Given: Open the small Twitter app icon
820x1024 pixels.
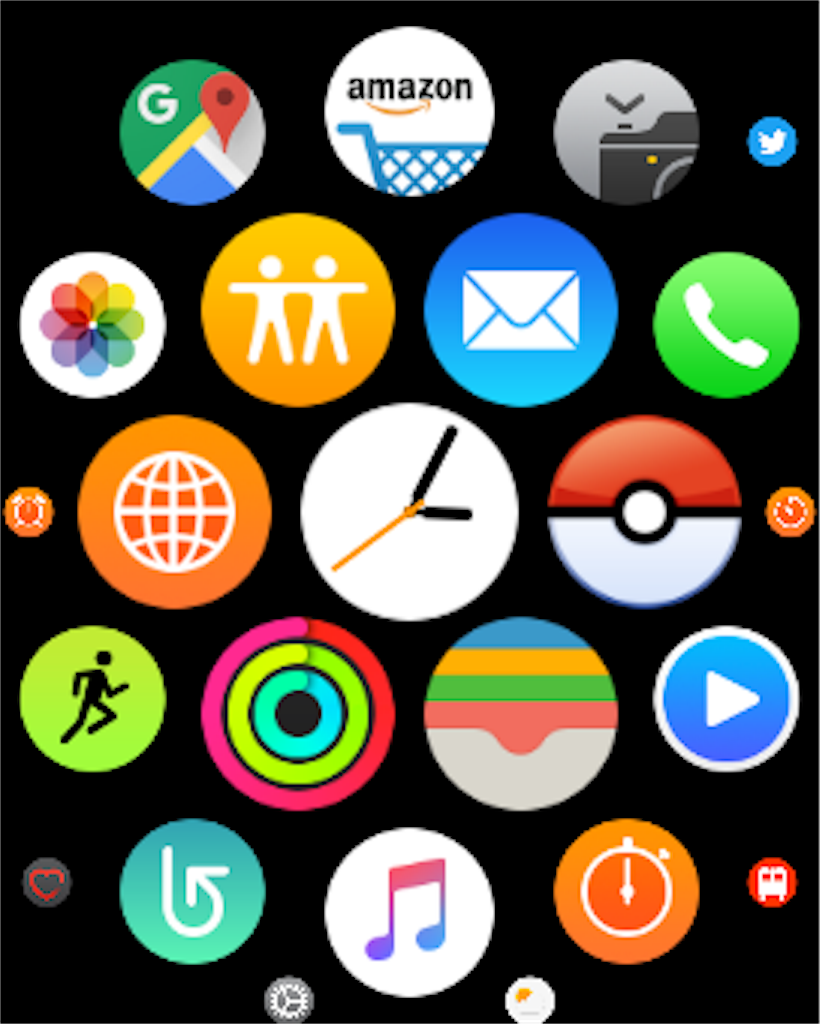Looking at the screenshot, I should point(772,141).
